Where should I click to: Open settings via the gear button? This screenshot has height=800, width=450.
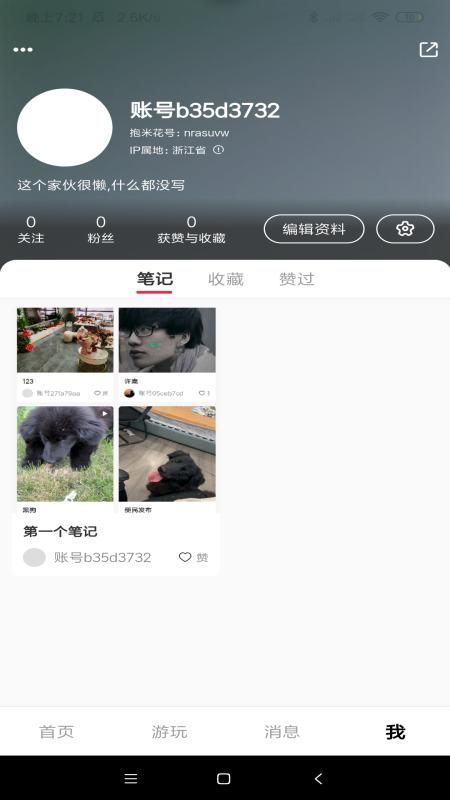(406, 229)
